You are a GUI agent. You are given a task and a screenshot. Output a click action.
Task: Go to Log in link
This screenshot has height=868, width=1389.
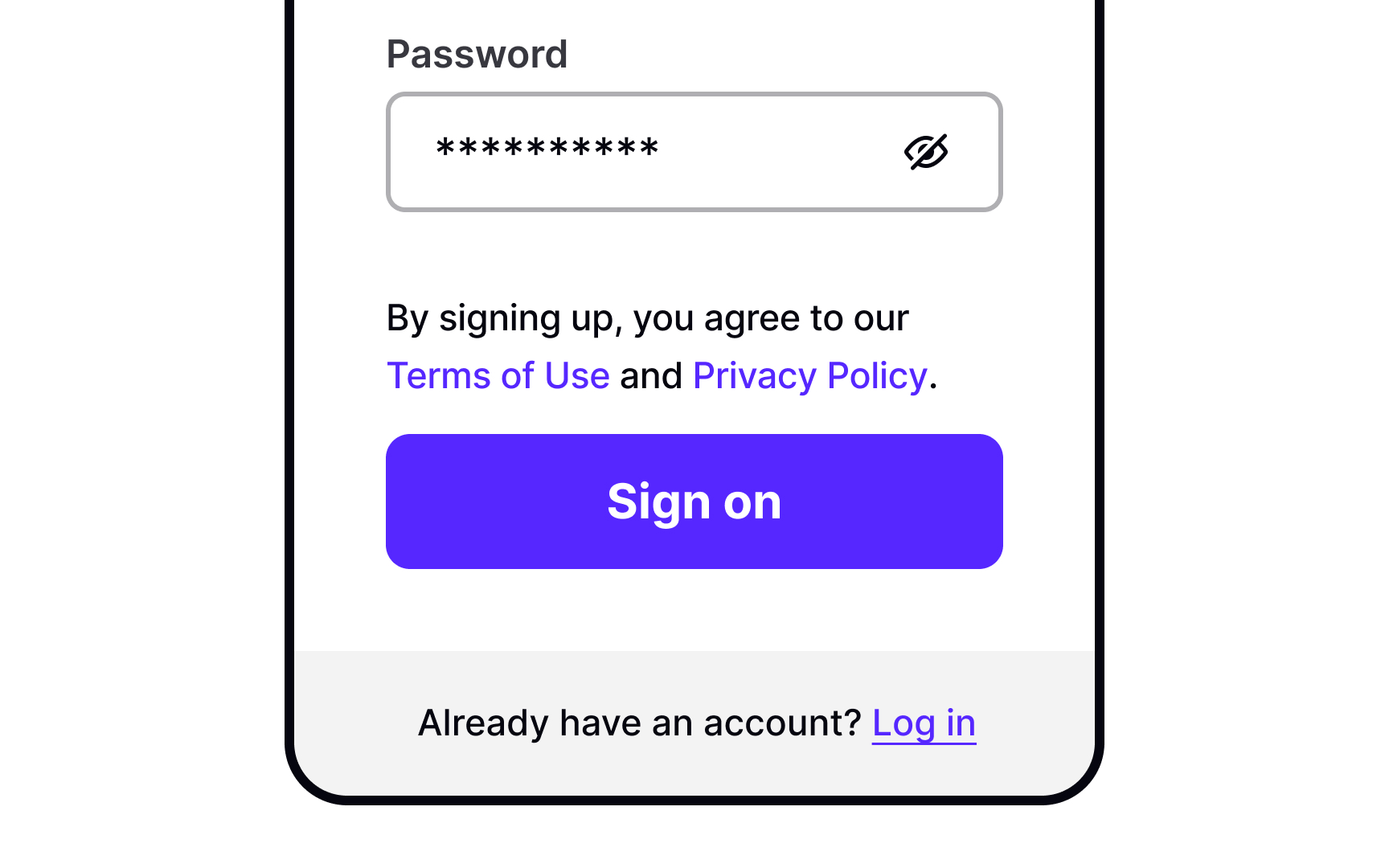pos(924,723)
